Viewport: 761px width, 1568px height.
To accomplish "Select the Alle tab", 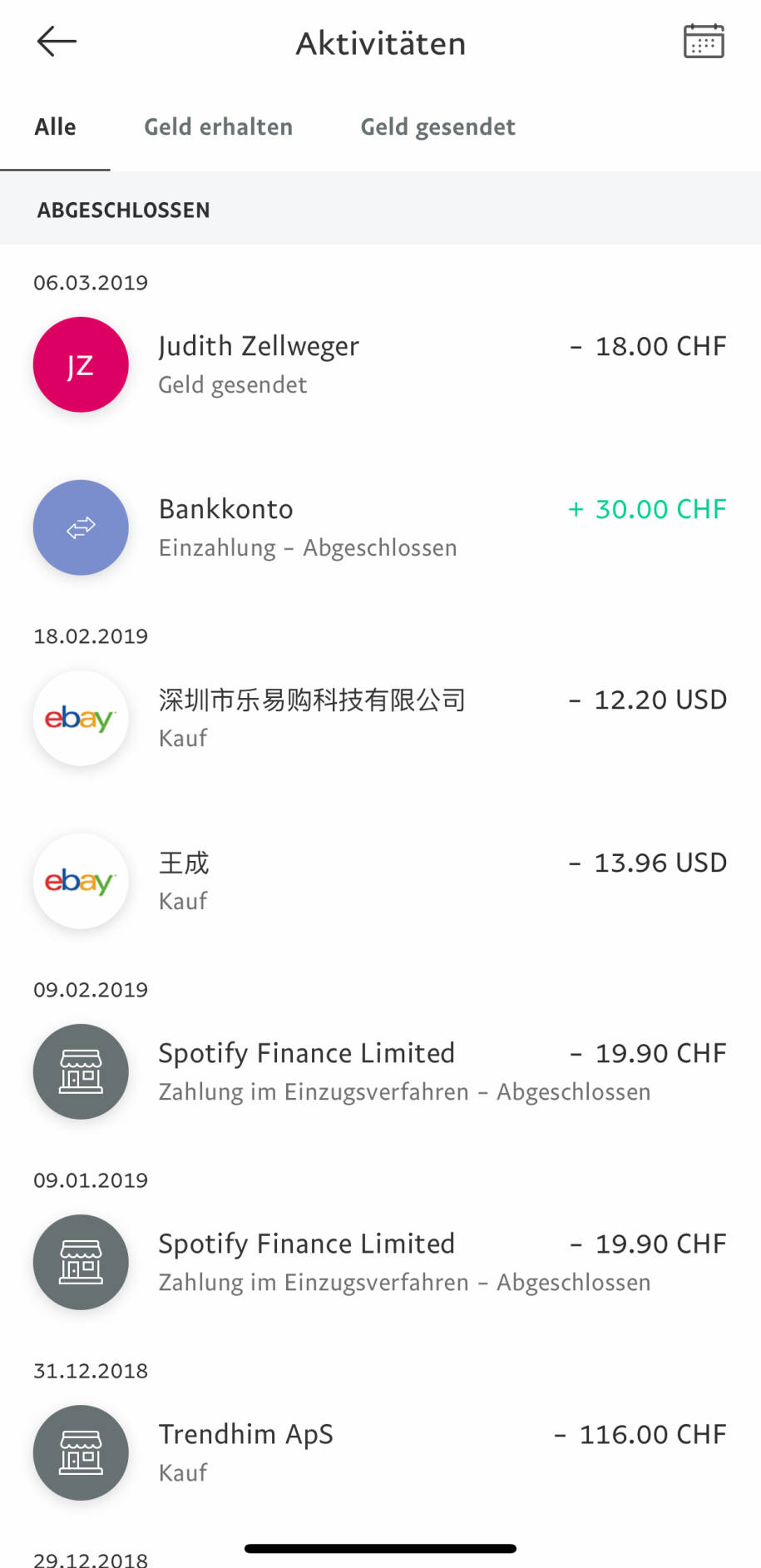I will (x=55, y=127).
